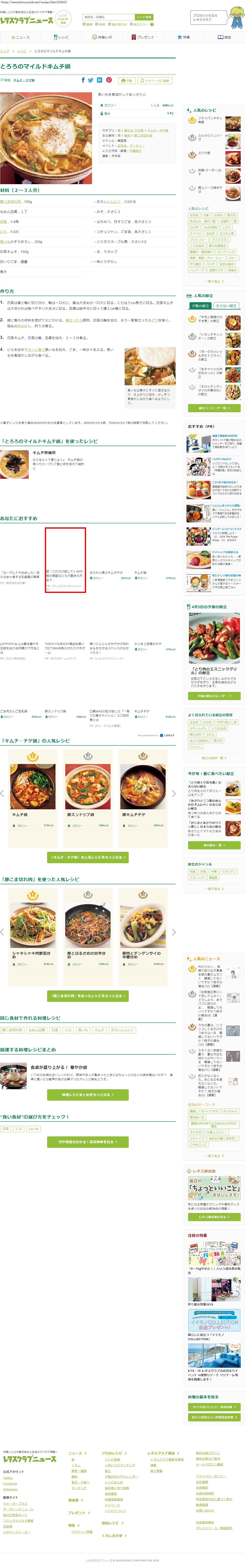Switch to the レシピ navigation tab
The height and width of the screenshot is (1568, 245).
(x=61, y=37)
